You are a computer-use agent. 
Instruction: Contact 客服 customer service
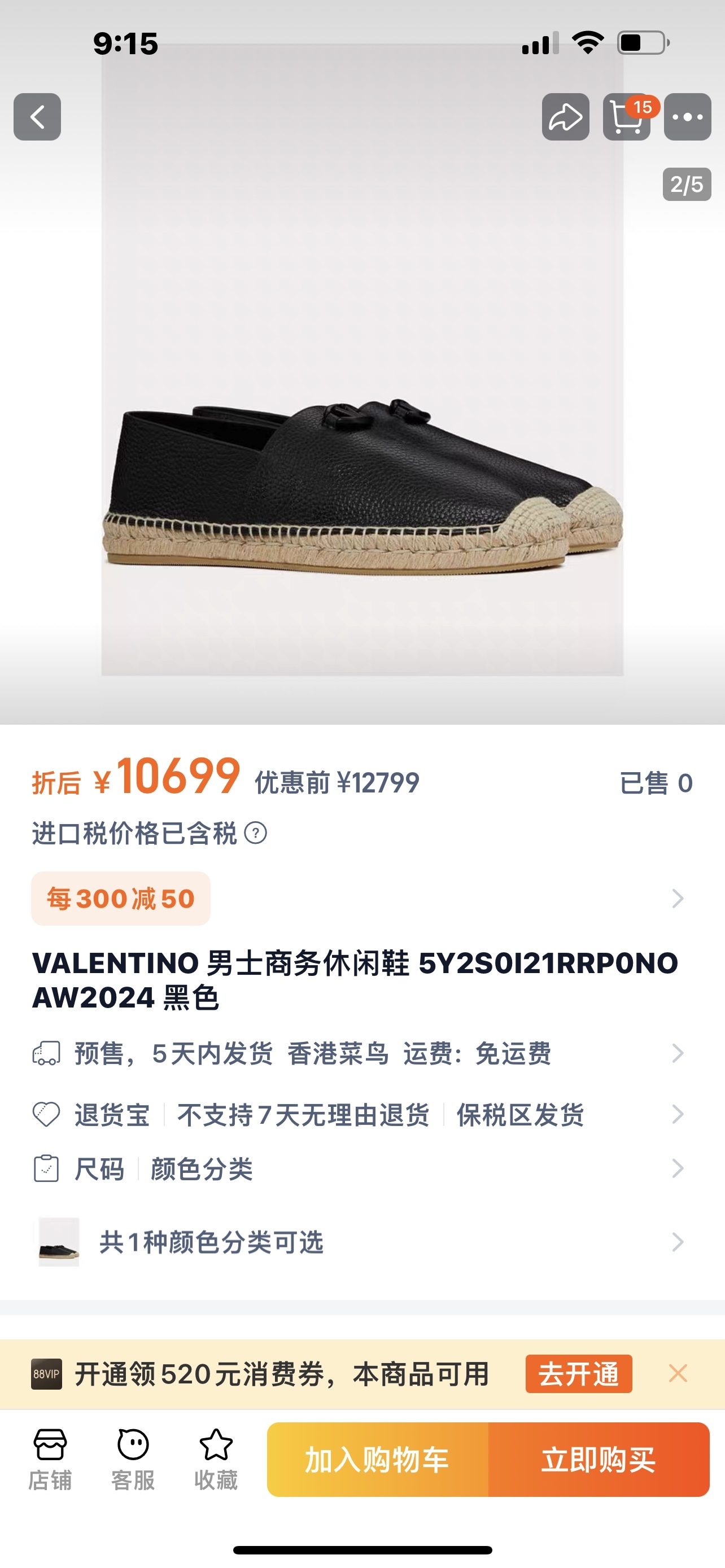tap(133, 1459)
